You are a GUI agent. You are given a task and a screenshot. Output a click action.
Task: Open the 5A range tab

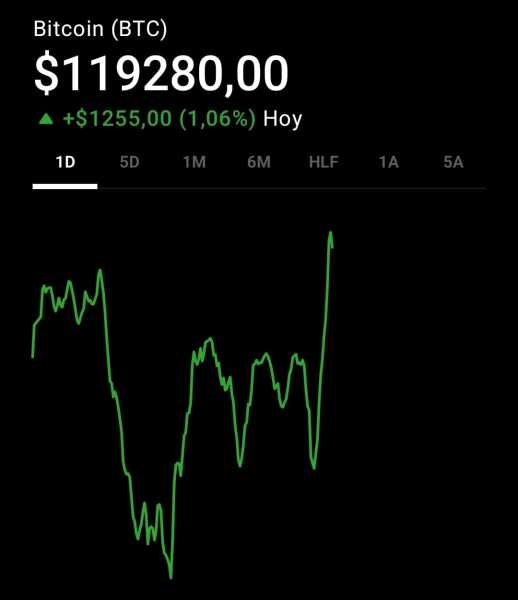point(453,162)
